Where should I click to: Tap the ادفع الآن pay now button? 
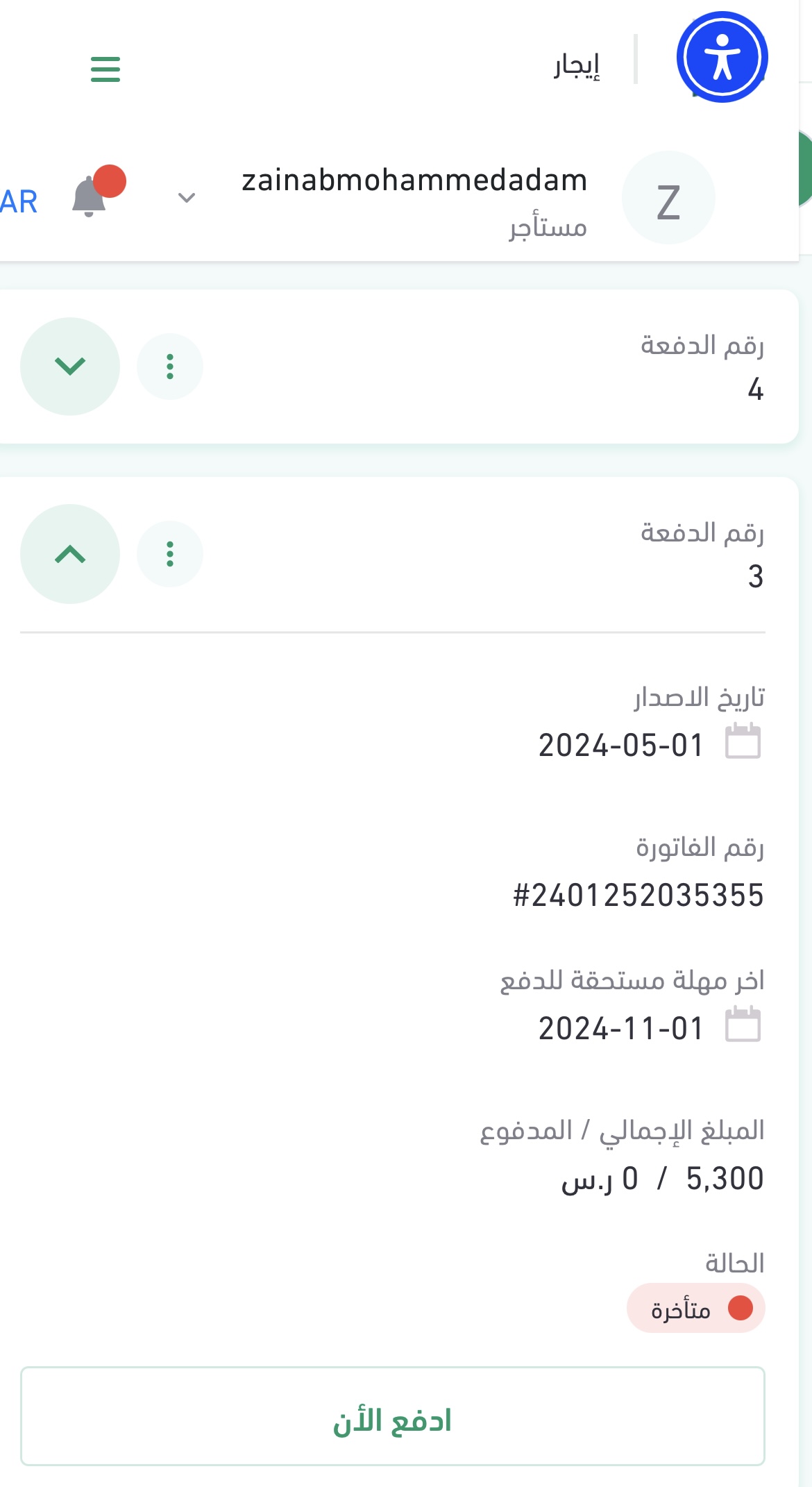393,1416
